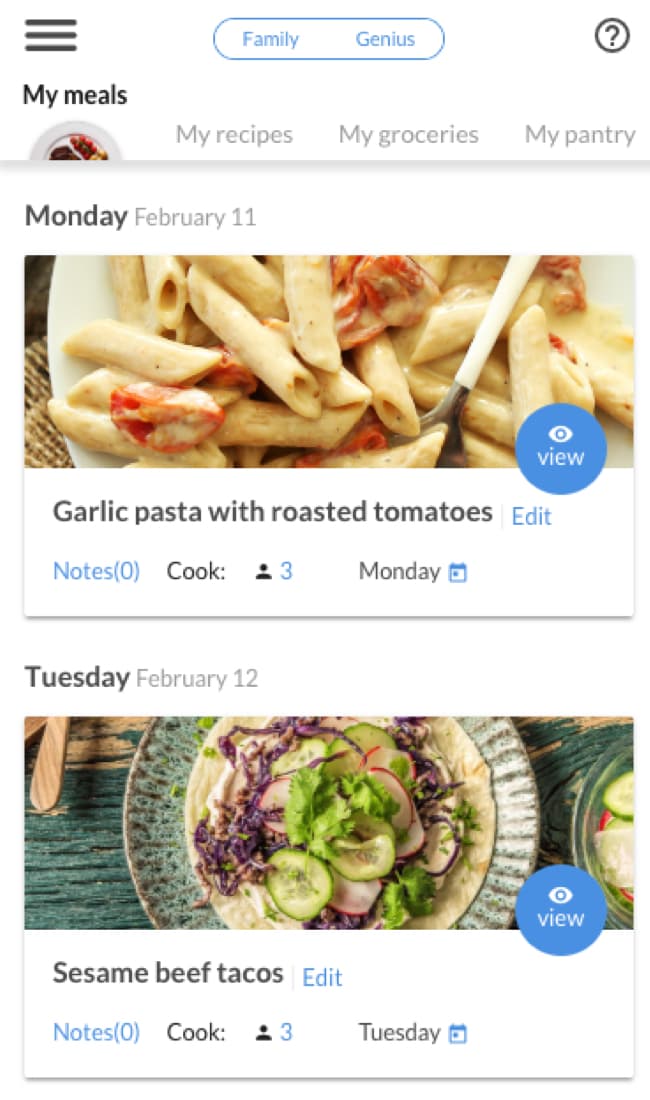
Task: Open the hamburger drawer menu
Action: [x=51, y=36]
